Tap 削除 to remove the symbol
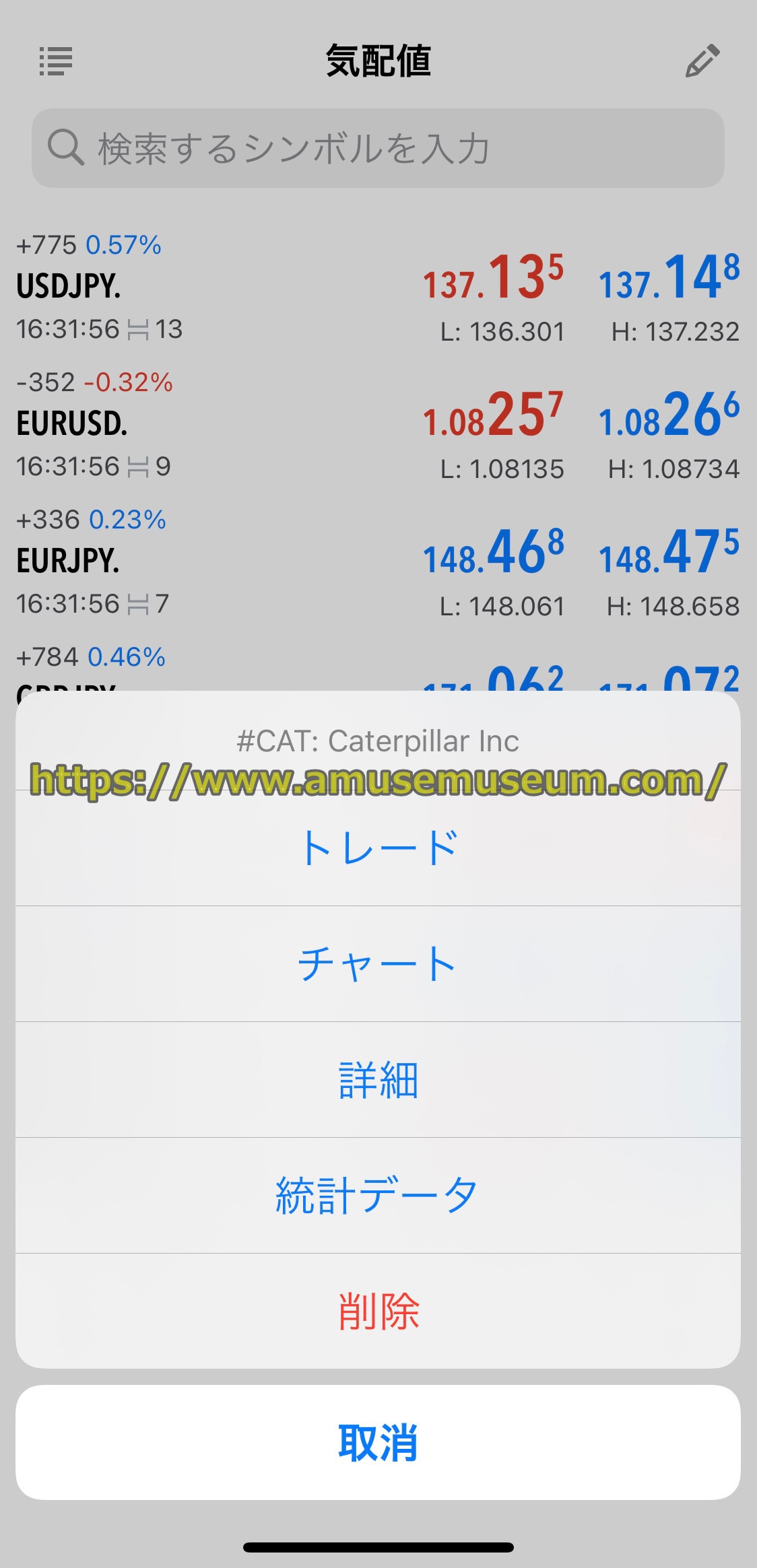The height and width of the screenshot is (1568, 757). point(378,1311)
